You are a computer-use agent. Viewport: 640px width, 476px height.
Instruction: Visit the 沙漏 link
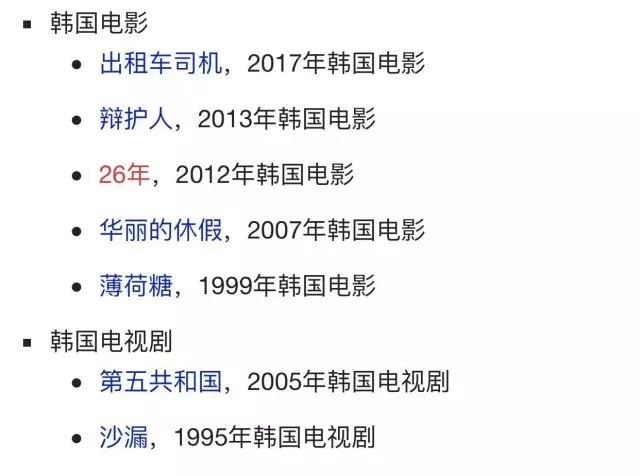123,437
